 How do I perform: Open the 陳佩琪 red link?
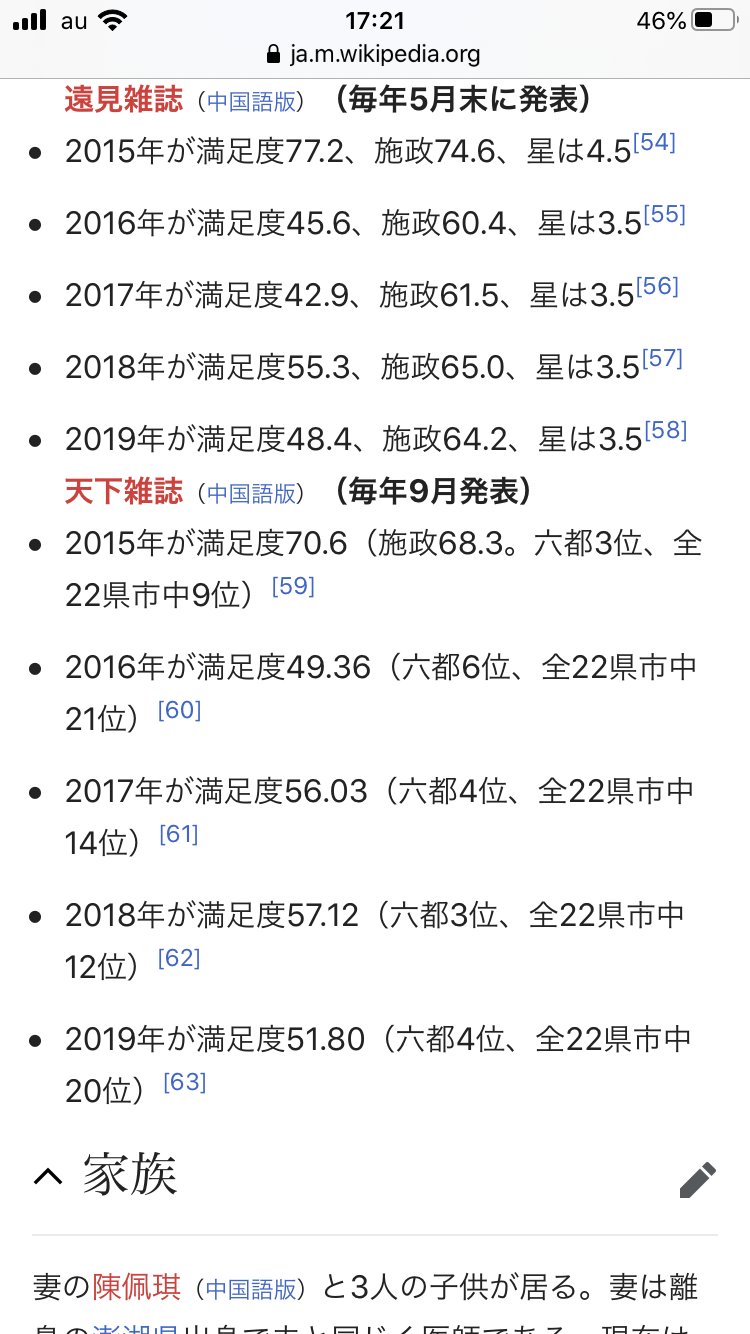136,1287
